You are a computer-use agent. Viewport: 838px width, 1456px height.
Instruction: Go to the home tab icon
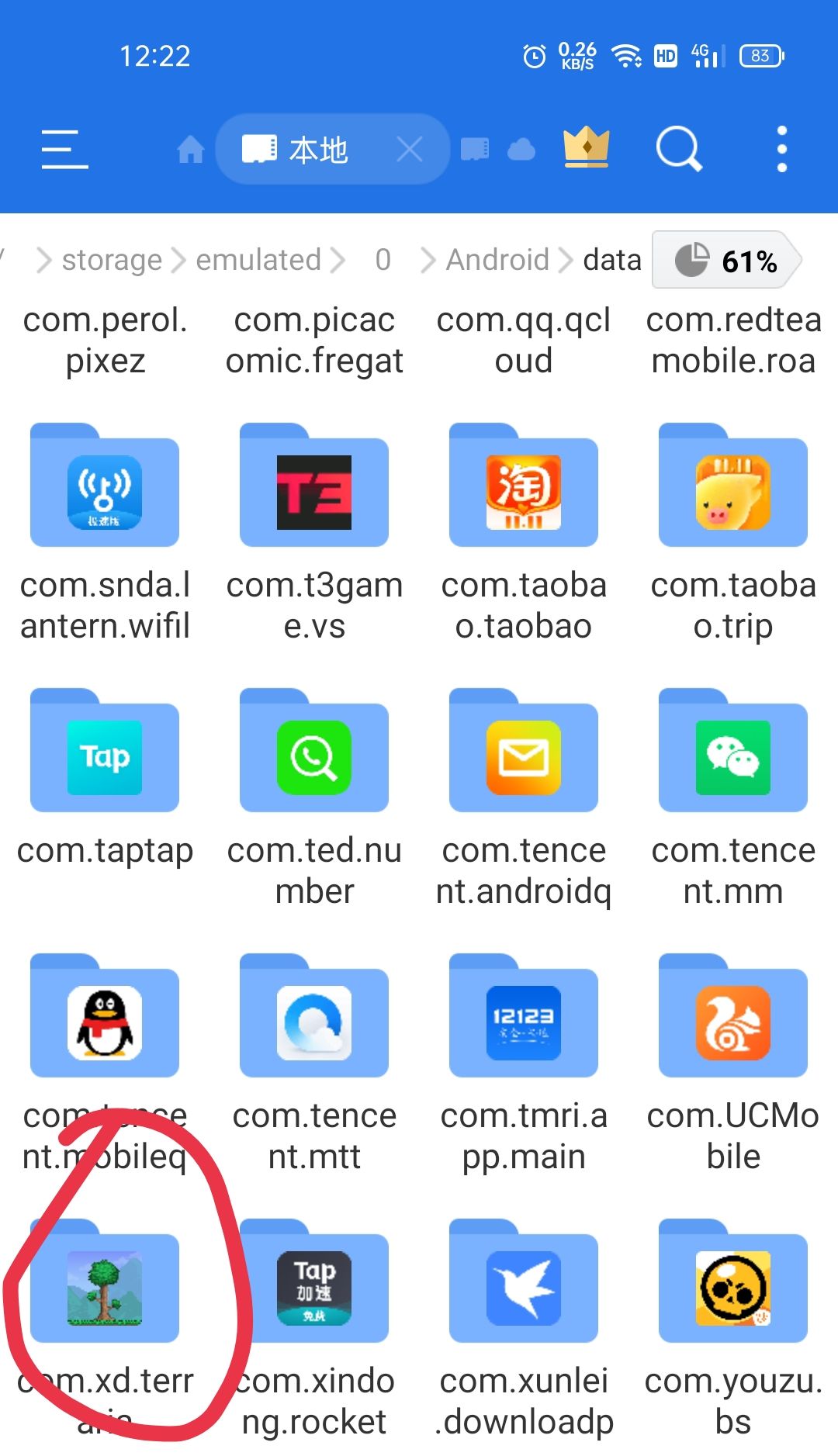click(190, 149)
